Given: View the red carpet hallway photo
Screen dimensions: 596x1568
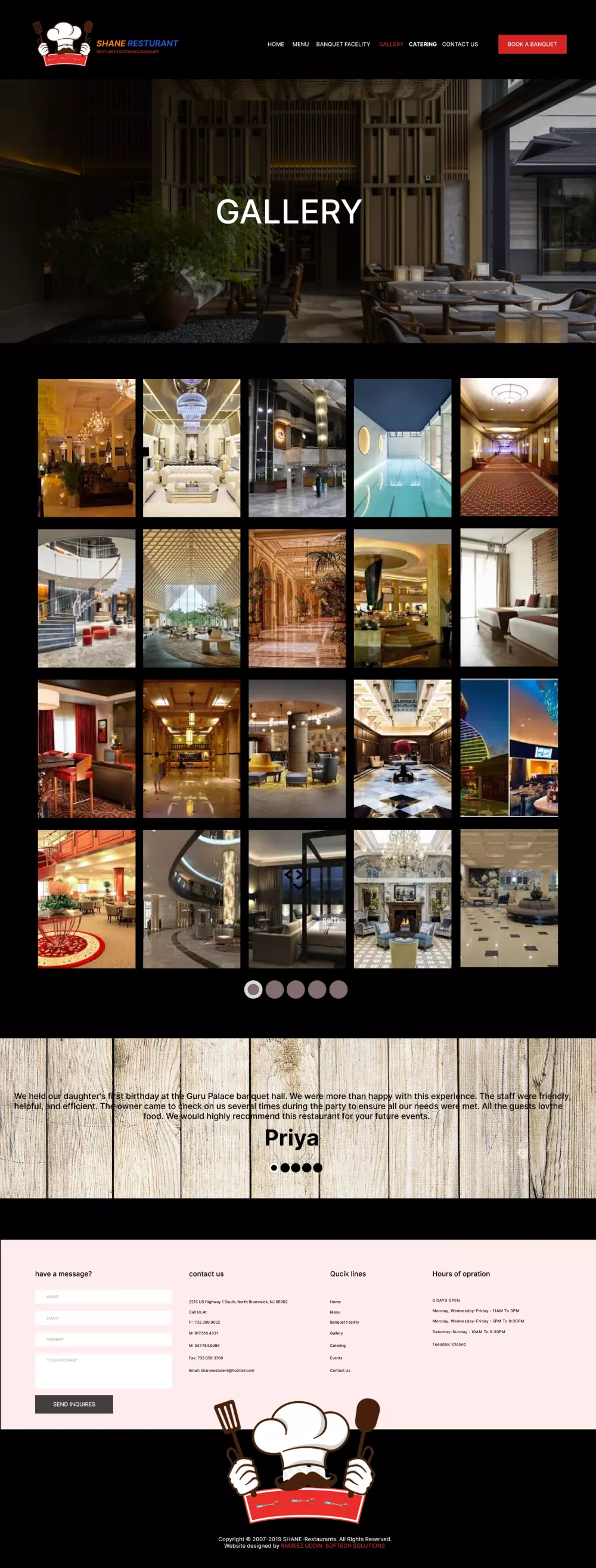Looking at the screenshot, I should [508, 448].
